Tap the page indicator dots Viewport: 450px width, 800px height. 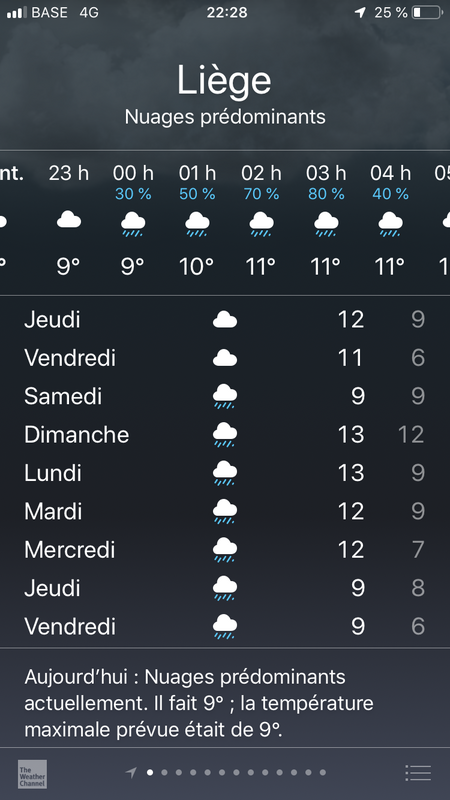pyautogui.click(x=225, y=772)
